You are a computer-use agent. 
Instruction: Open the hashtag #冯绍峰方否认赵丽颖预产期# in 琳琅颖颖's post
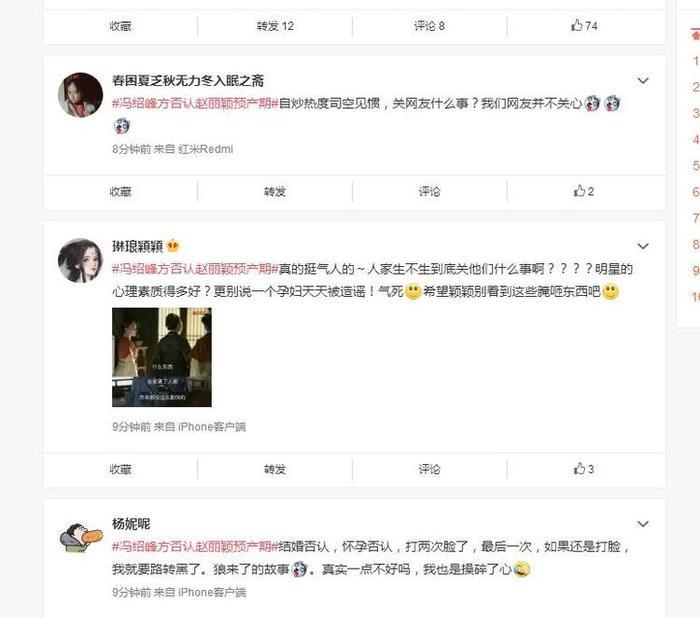coord(194,269)
